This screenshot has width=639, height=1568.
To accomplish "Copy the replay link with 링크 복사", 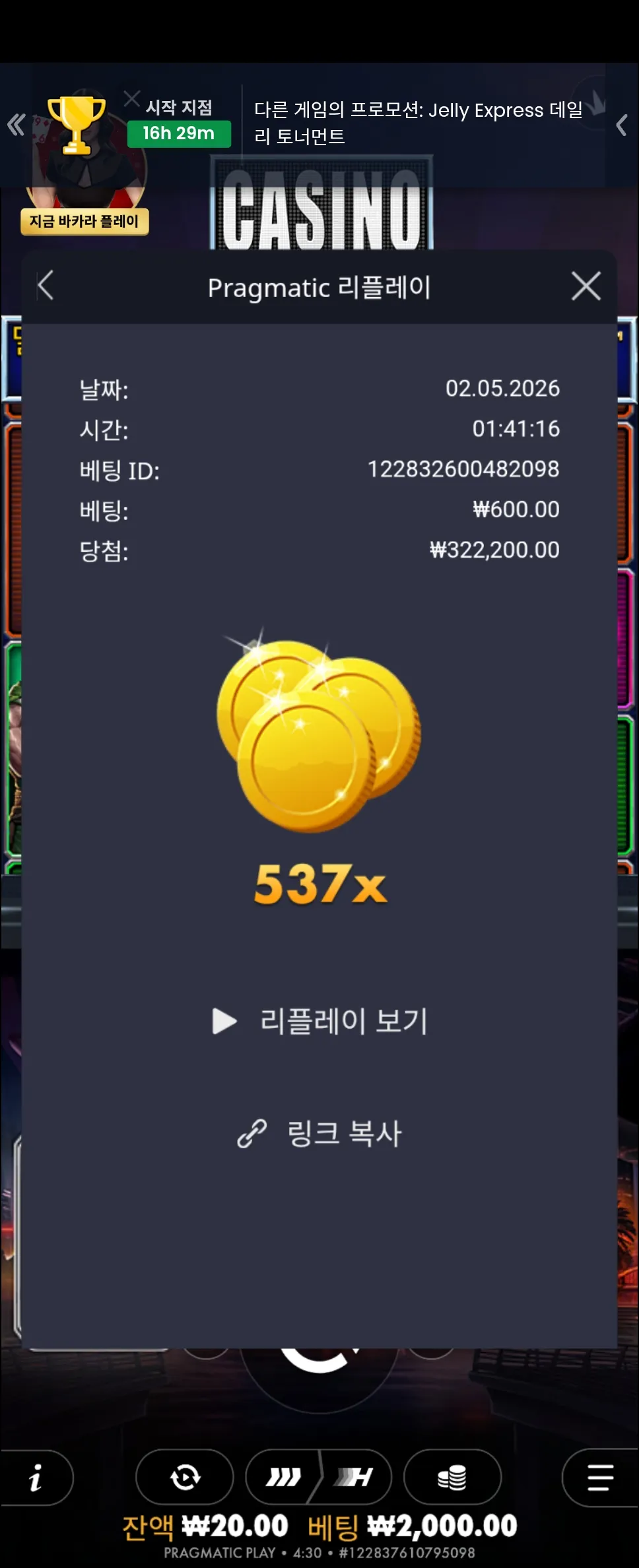I will point(320,1134).
